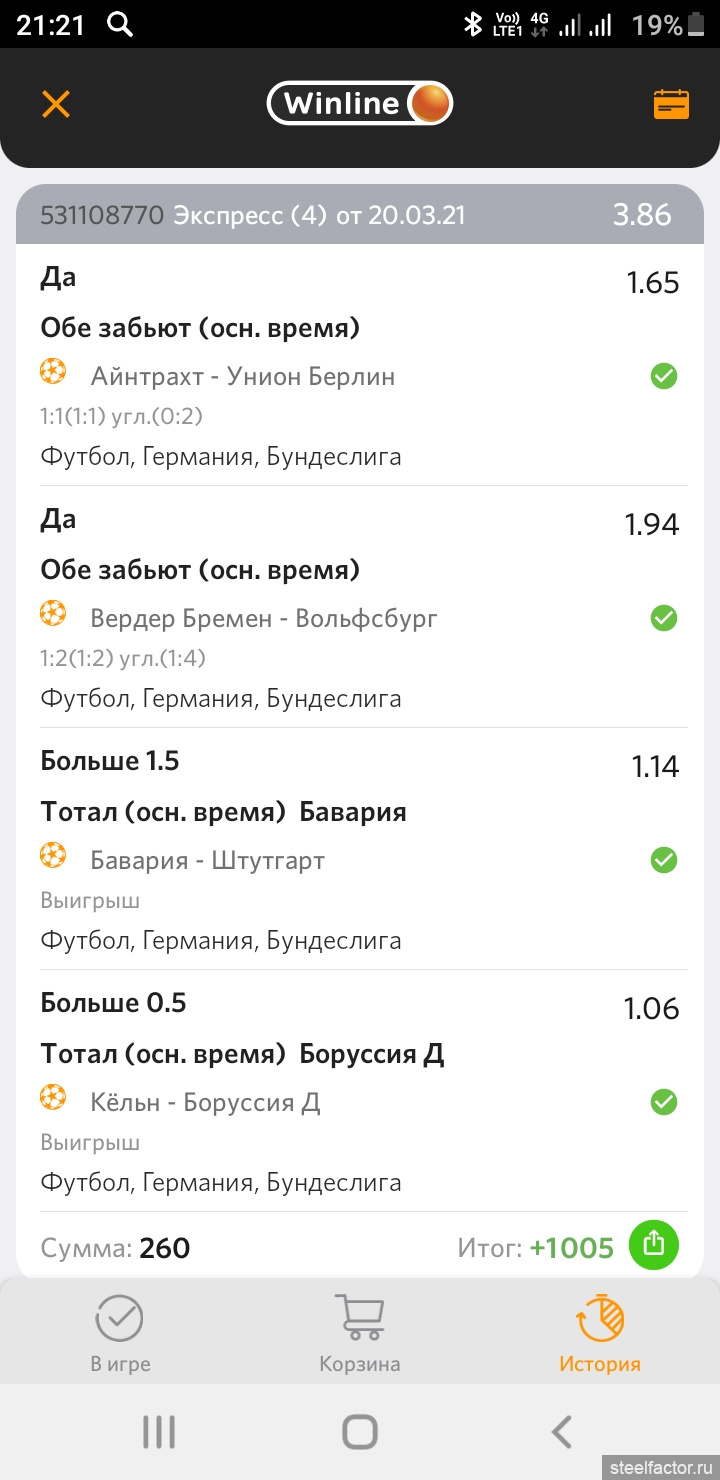720x1480 pixels.
Task: Close the bet details with the X
Action: tap(56, 104)
